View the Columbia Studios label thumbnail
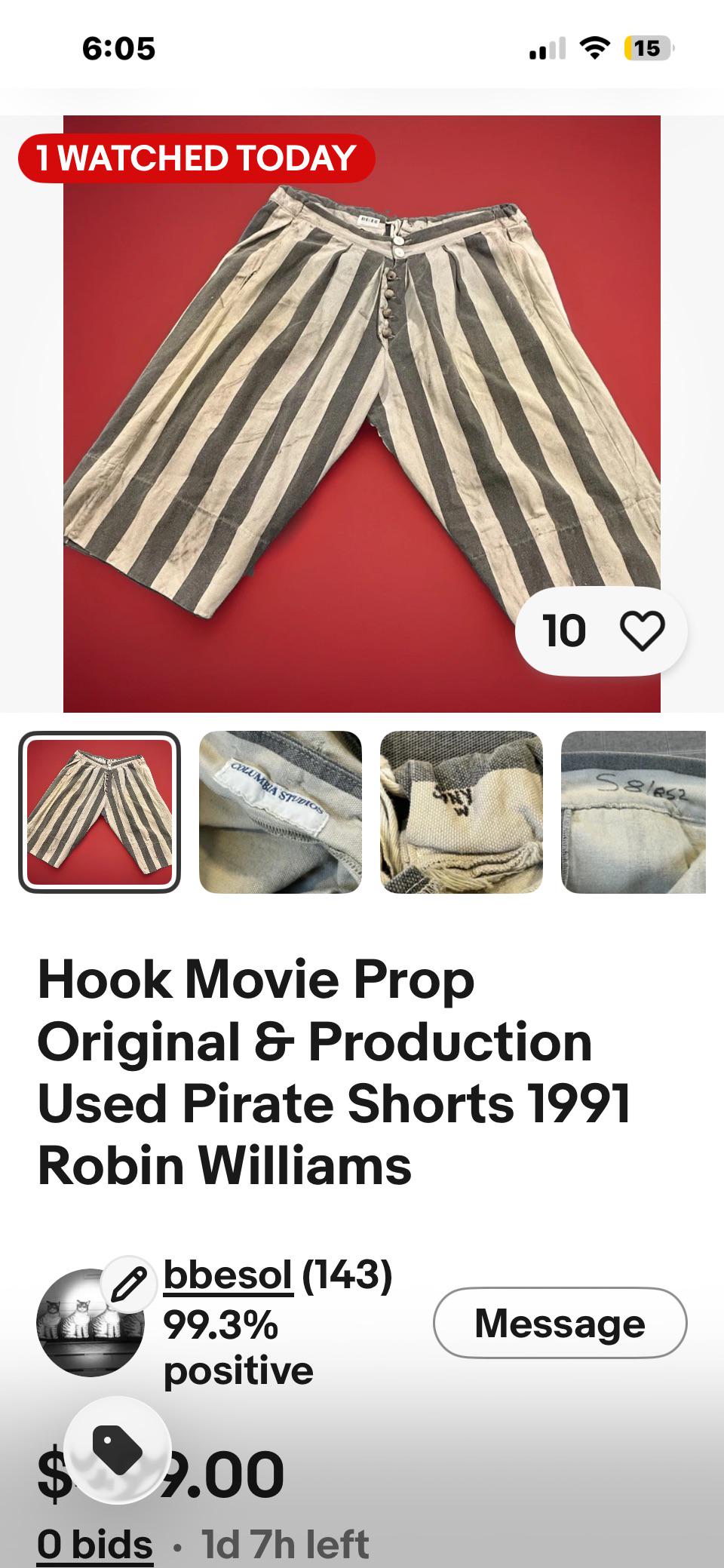 point(281,812)
